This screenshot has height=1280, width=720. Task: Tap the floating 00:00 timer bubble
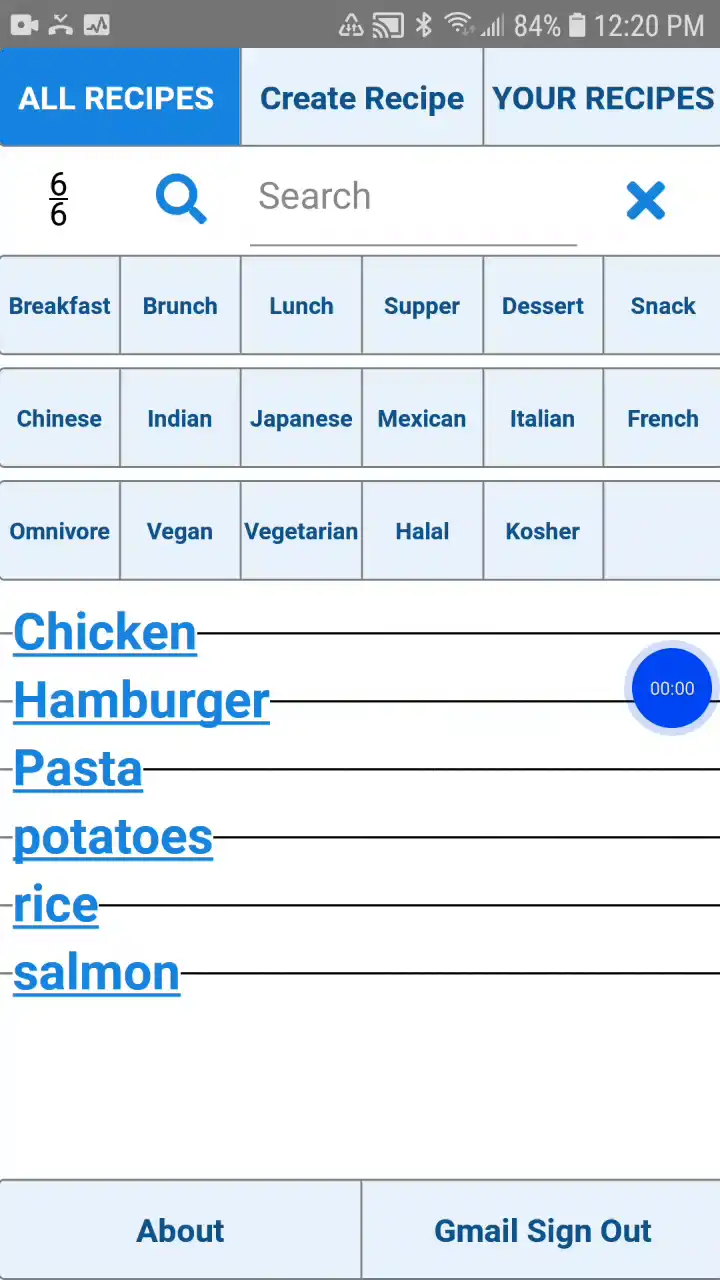(x=672, y=688)
